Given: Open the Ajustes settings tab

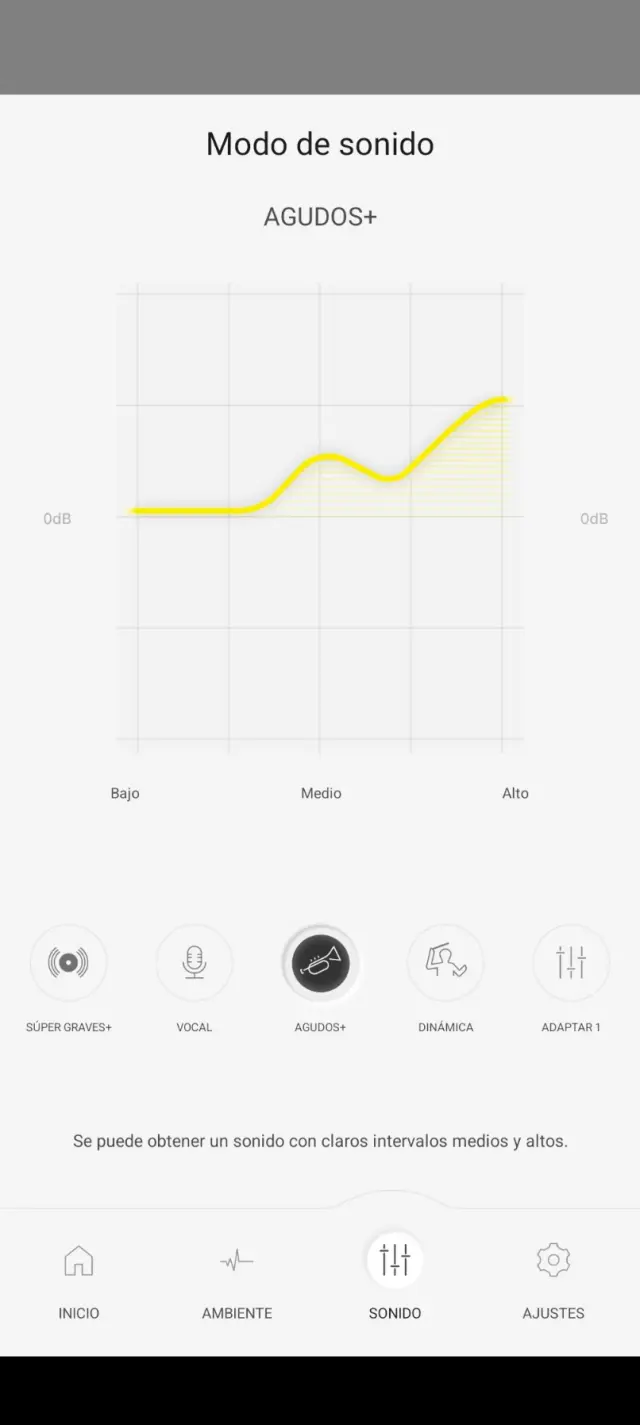Looking at the screenshot, I should 553,1275.
